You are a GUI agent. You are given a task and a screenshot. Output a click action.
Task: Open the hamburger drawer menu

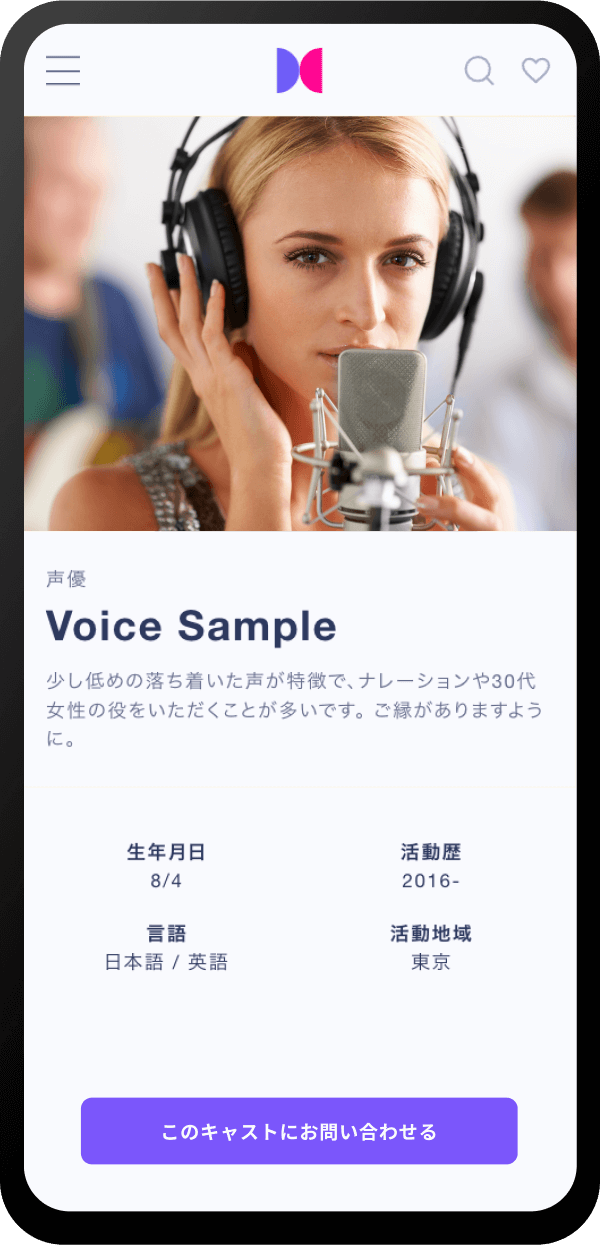pyautogui.click(x=63, y=71)
